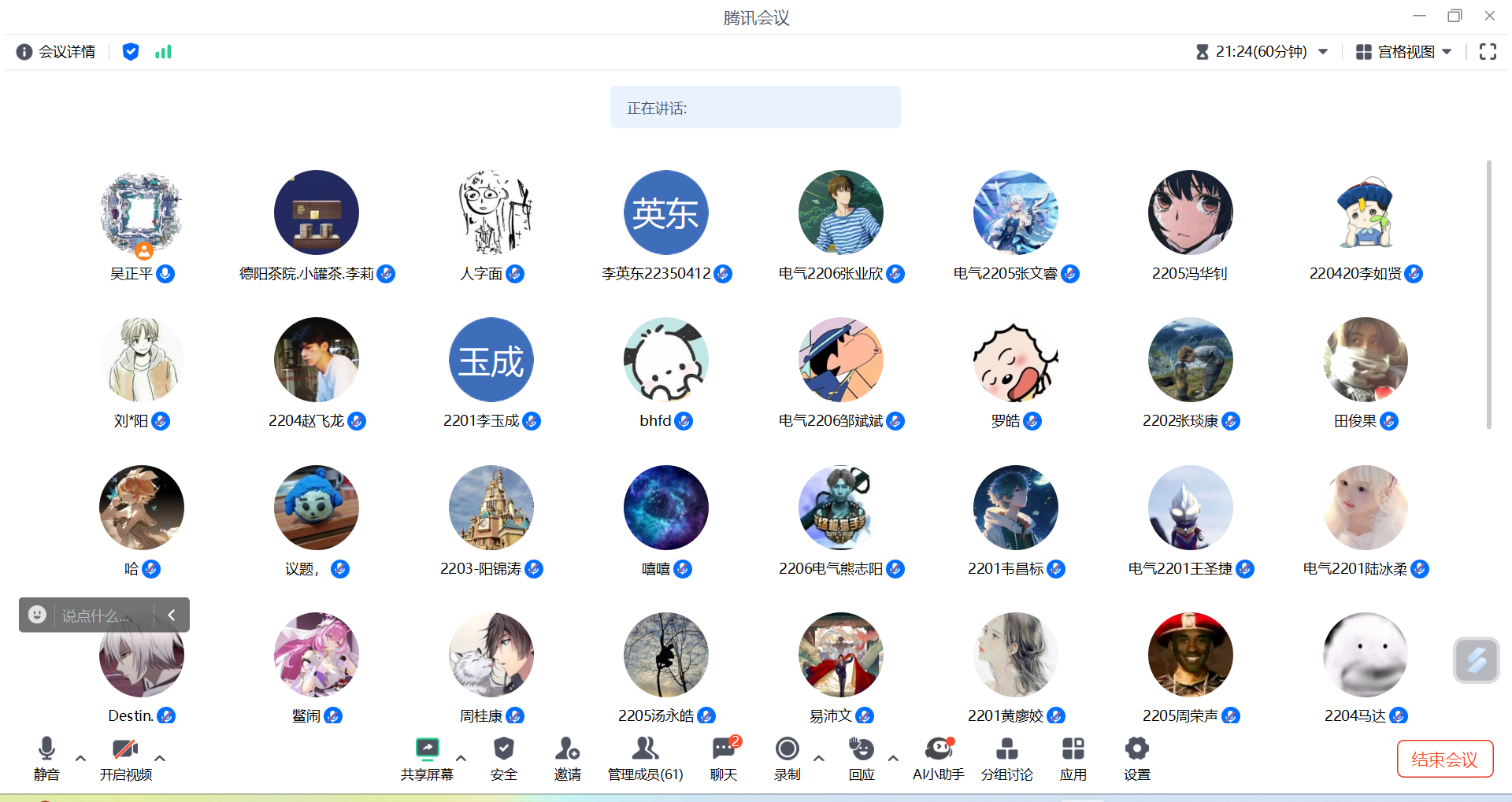Screen dimensions: 1512x802
Task: Open 聊天 chat panel
Action: click(724, 758)
